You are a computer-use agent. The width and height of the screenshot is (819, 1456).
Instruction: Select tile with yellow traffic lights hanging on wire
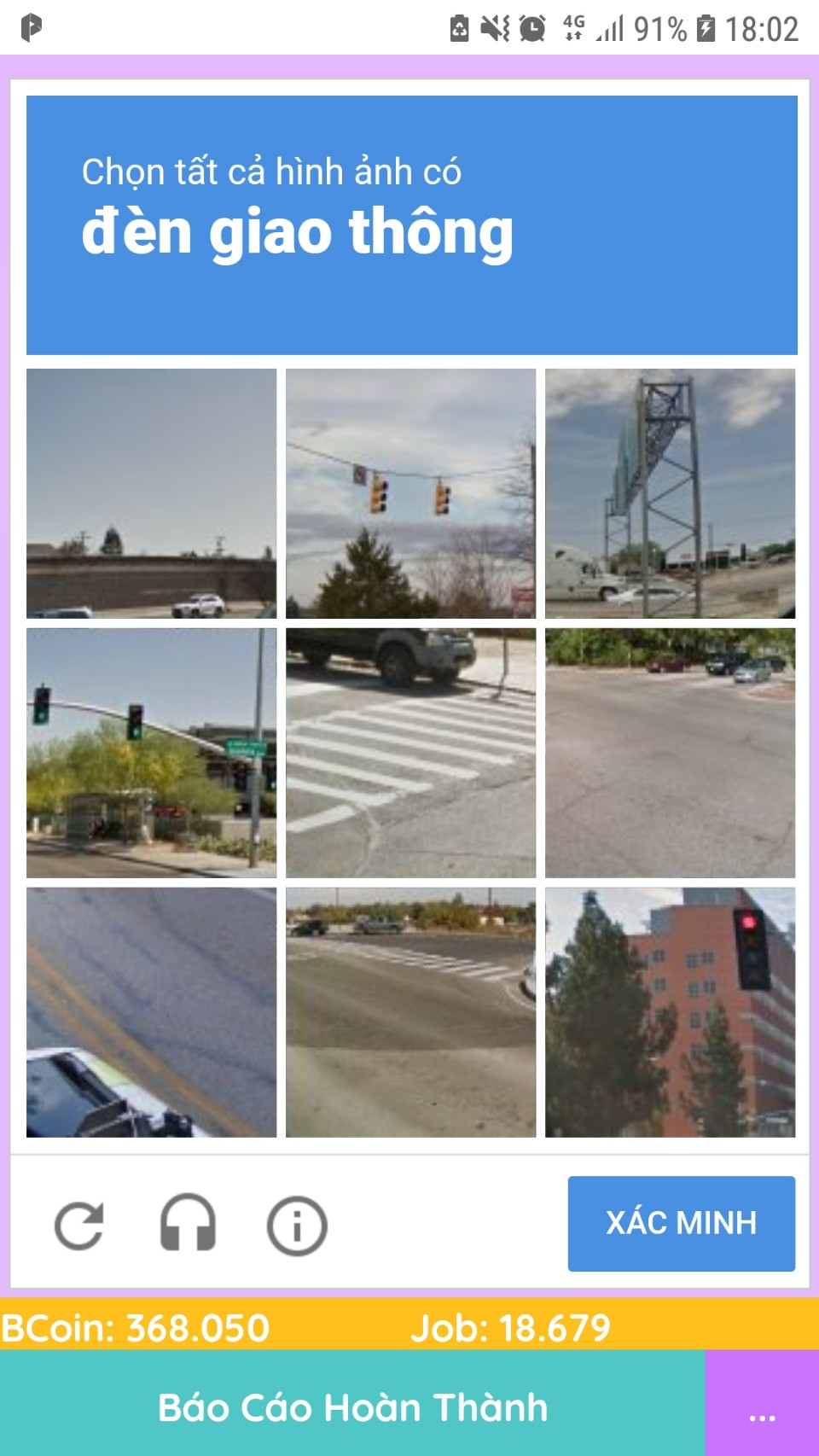click(410, 493)
